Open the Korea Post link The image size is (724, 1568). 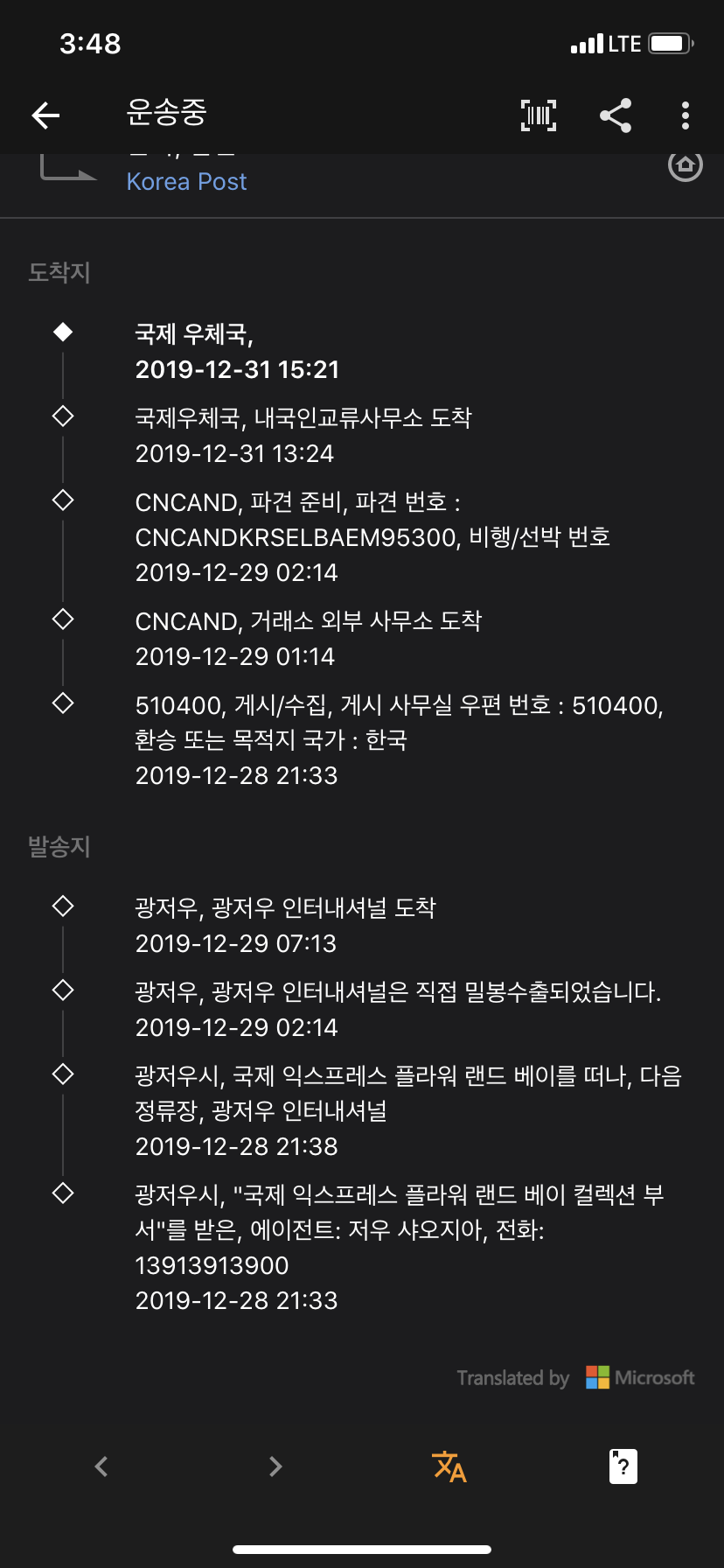(x=186, y=181)
